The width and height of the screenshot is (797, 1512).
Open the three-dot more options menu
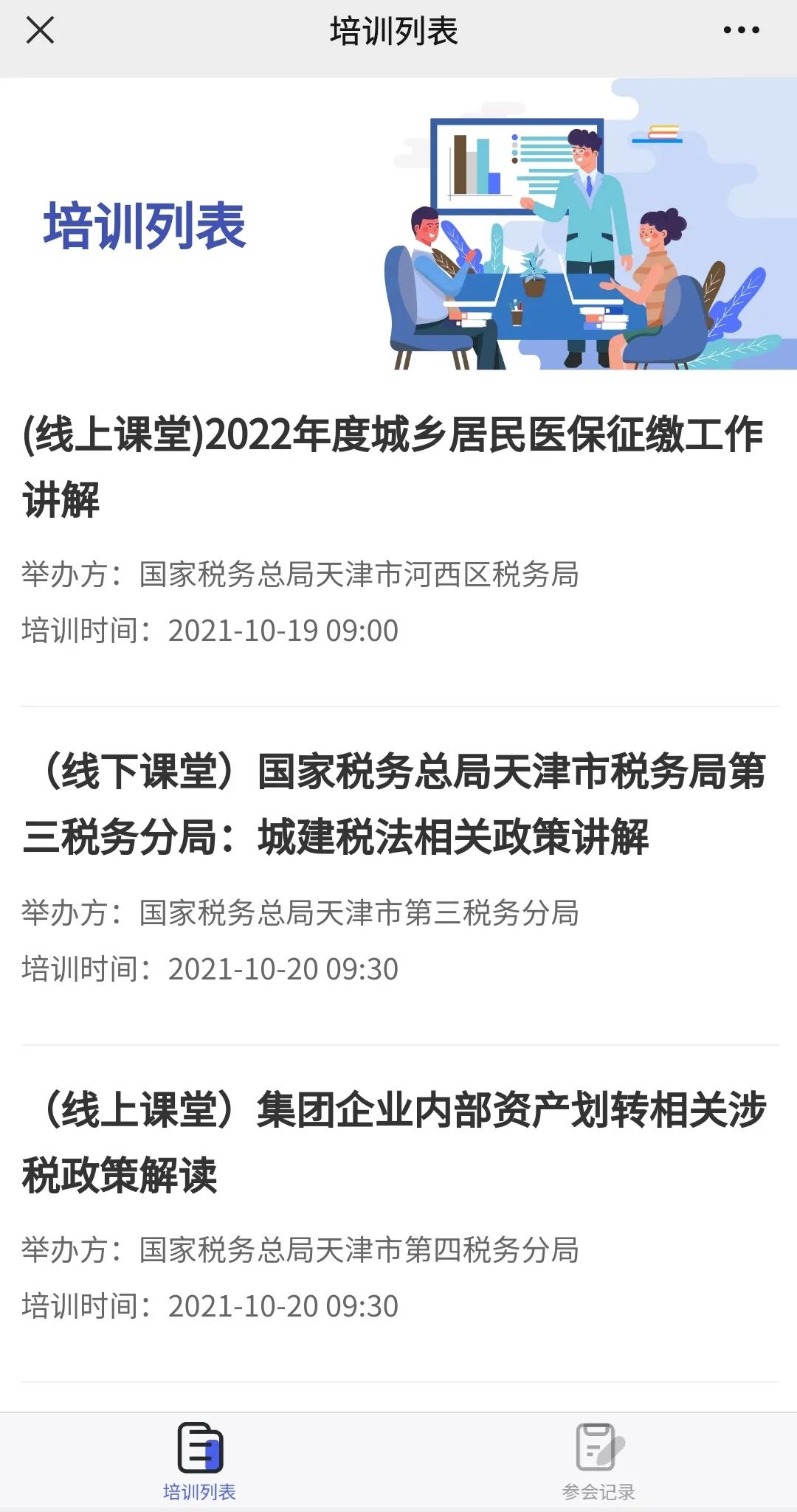click(741, 30)
